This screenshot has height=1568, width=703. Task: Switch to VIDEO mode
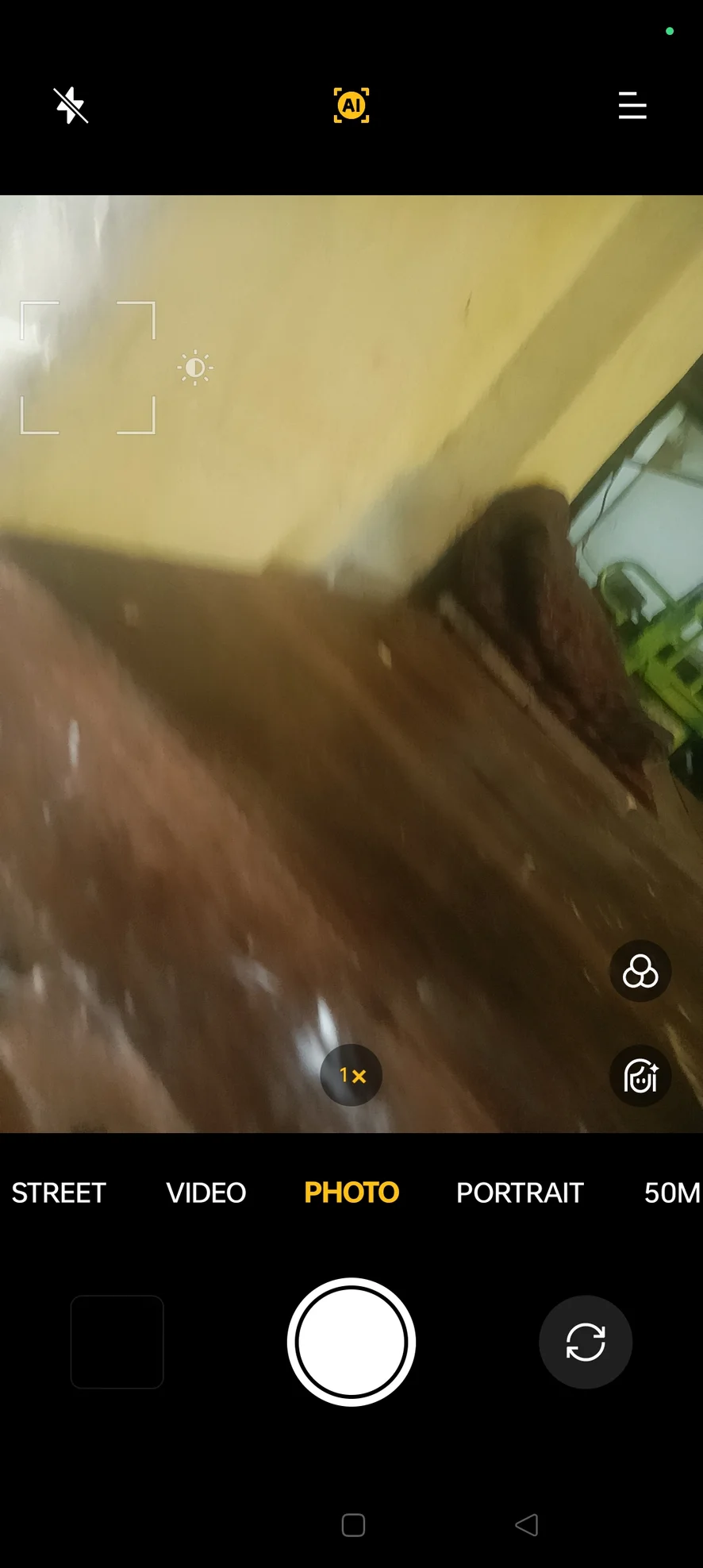click(206, 1192)
